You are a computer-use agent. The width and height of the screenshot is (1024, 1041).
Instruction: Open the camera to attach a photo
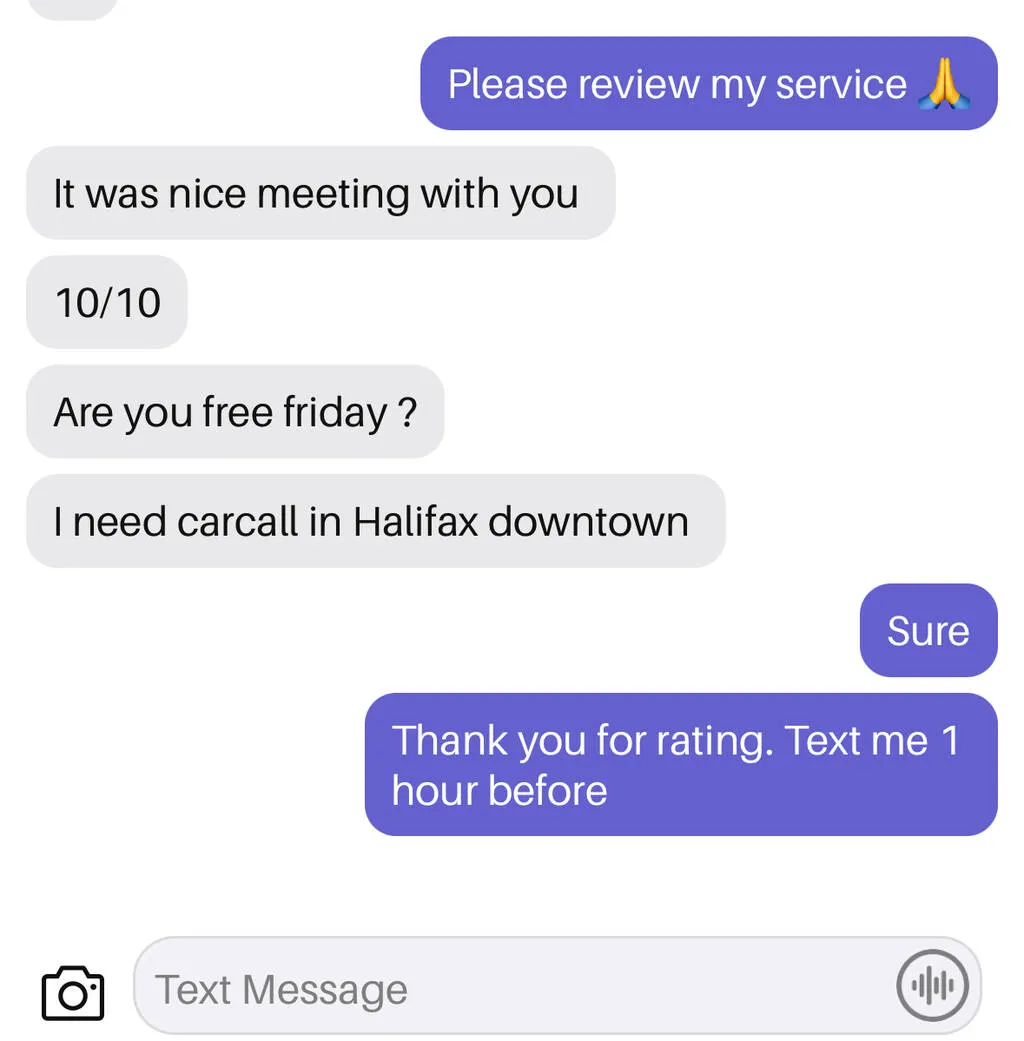(x=73, y=992)
